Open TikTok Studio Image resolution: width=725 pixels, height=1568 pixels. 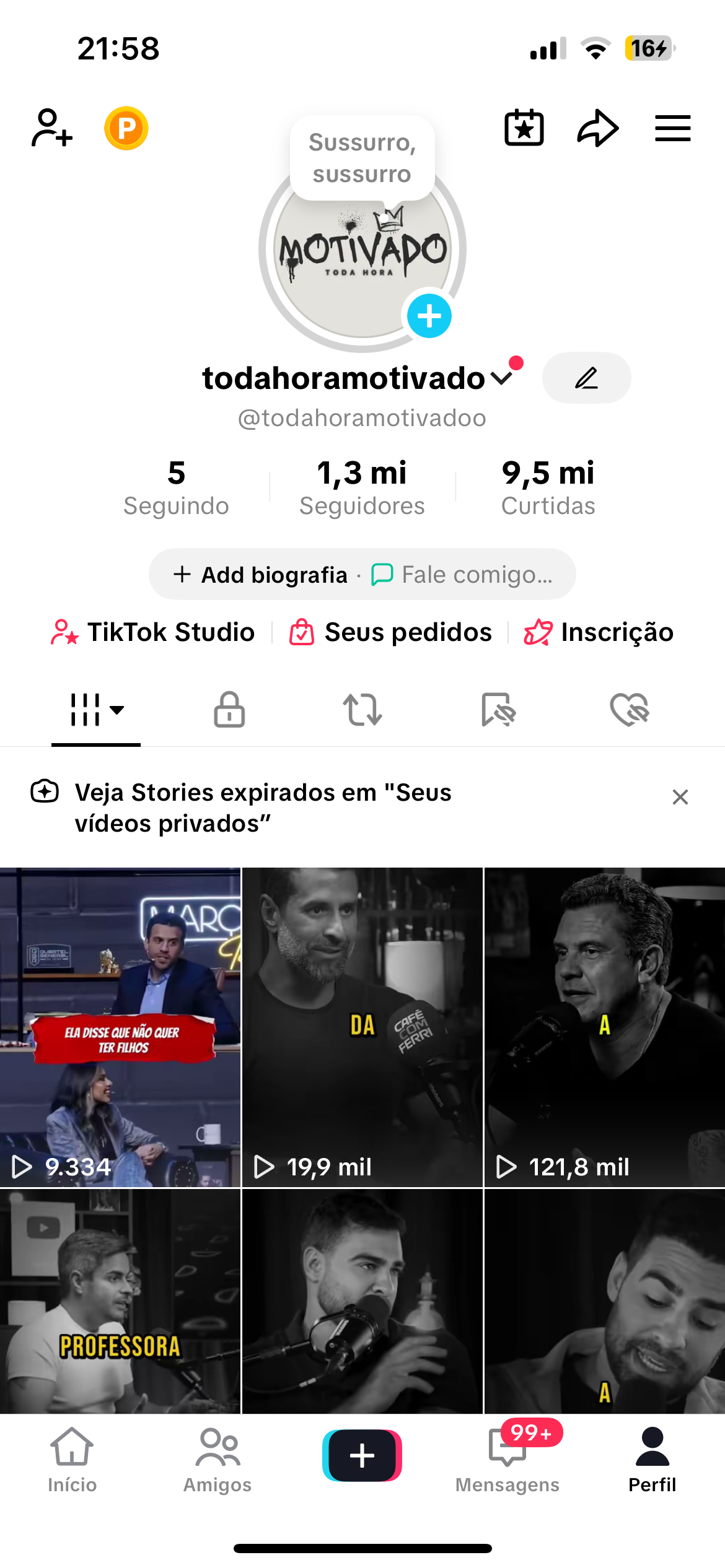click(153, 632)
